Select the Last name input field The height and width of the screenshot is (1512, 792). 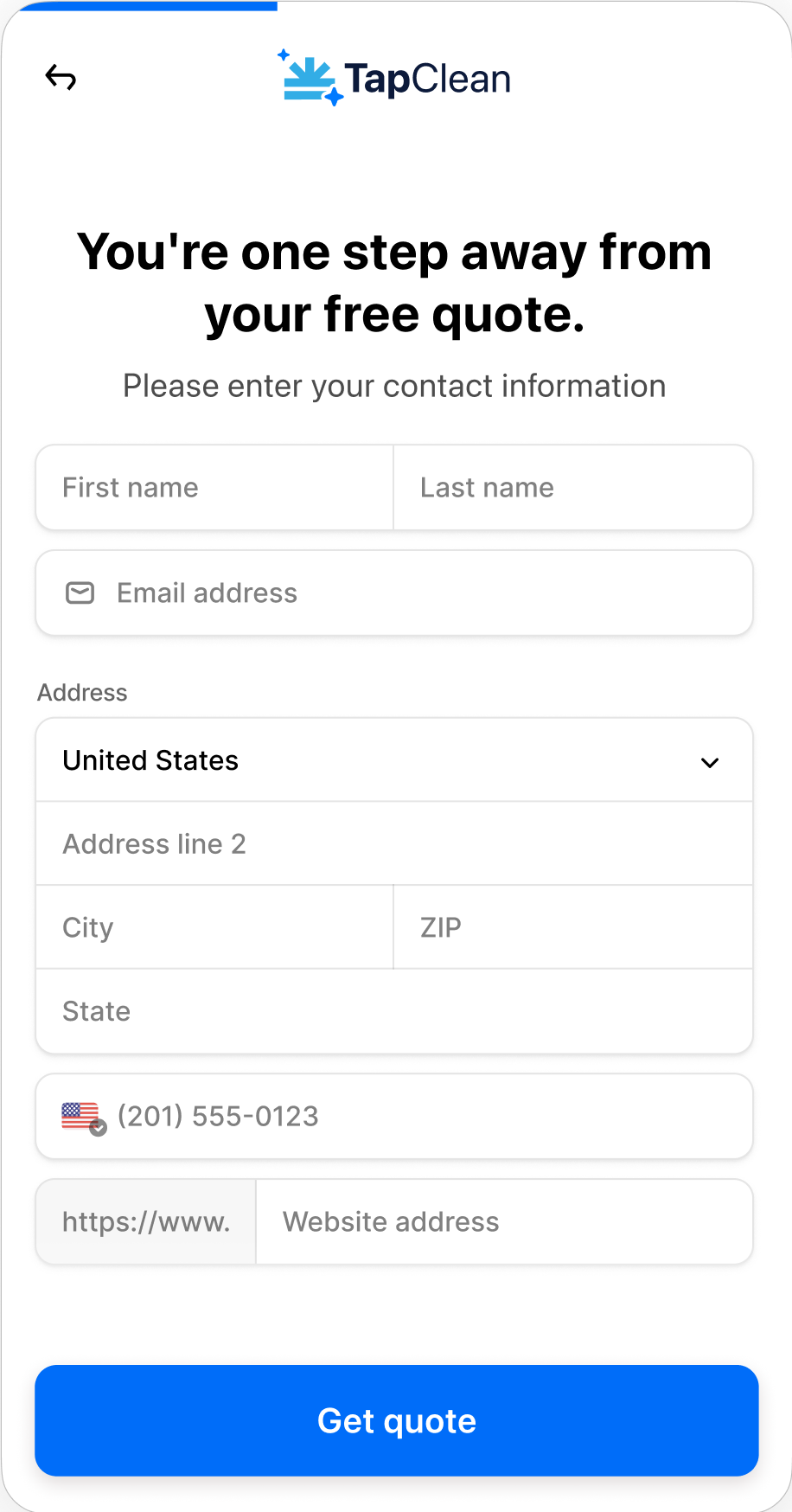pos(572,487)
